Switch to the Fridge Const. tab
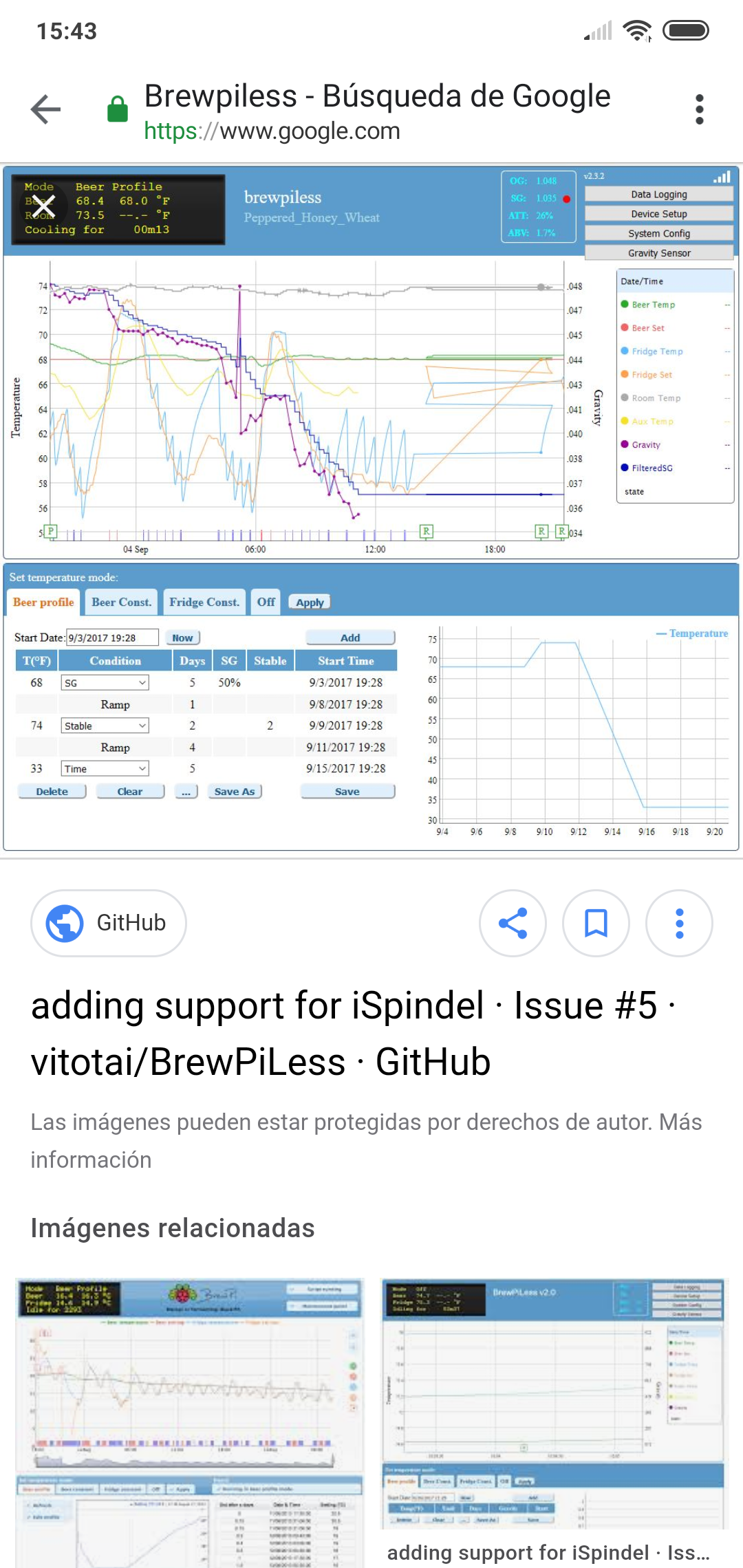Screen dimensions: 743x1568 click(x=204, y=601)
